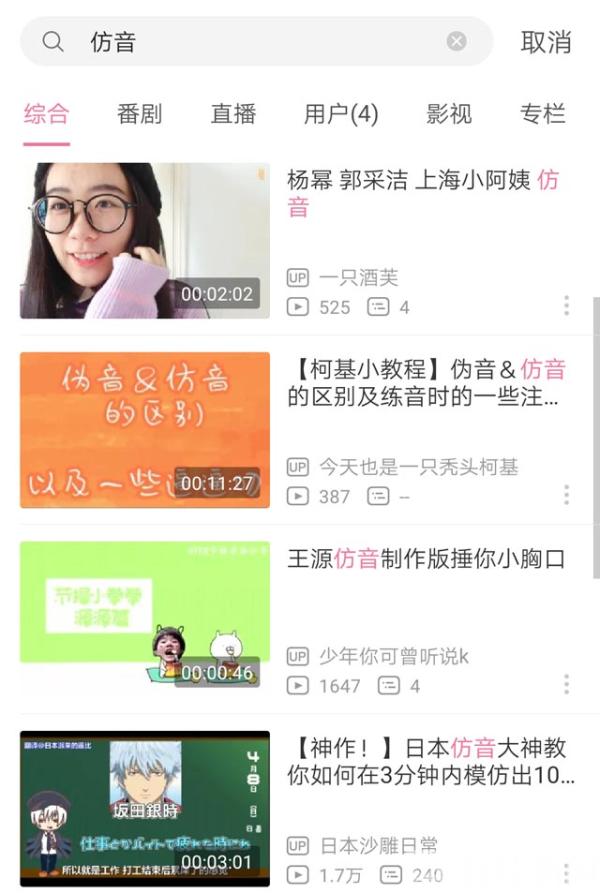Switch to the 直播 tab
The width and height of the screenshot is (600, 893).
(233, 113)
